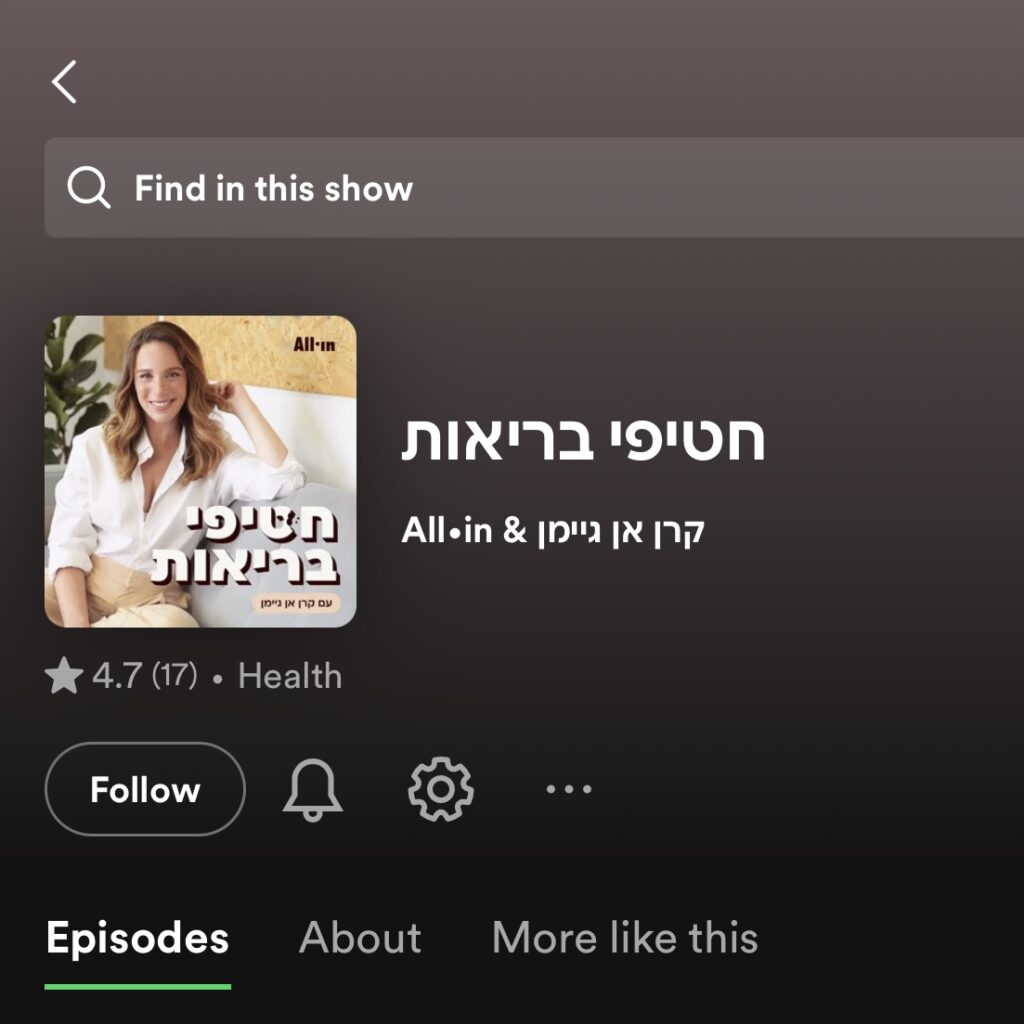Open the More like this tab

point(625,938)
